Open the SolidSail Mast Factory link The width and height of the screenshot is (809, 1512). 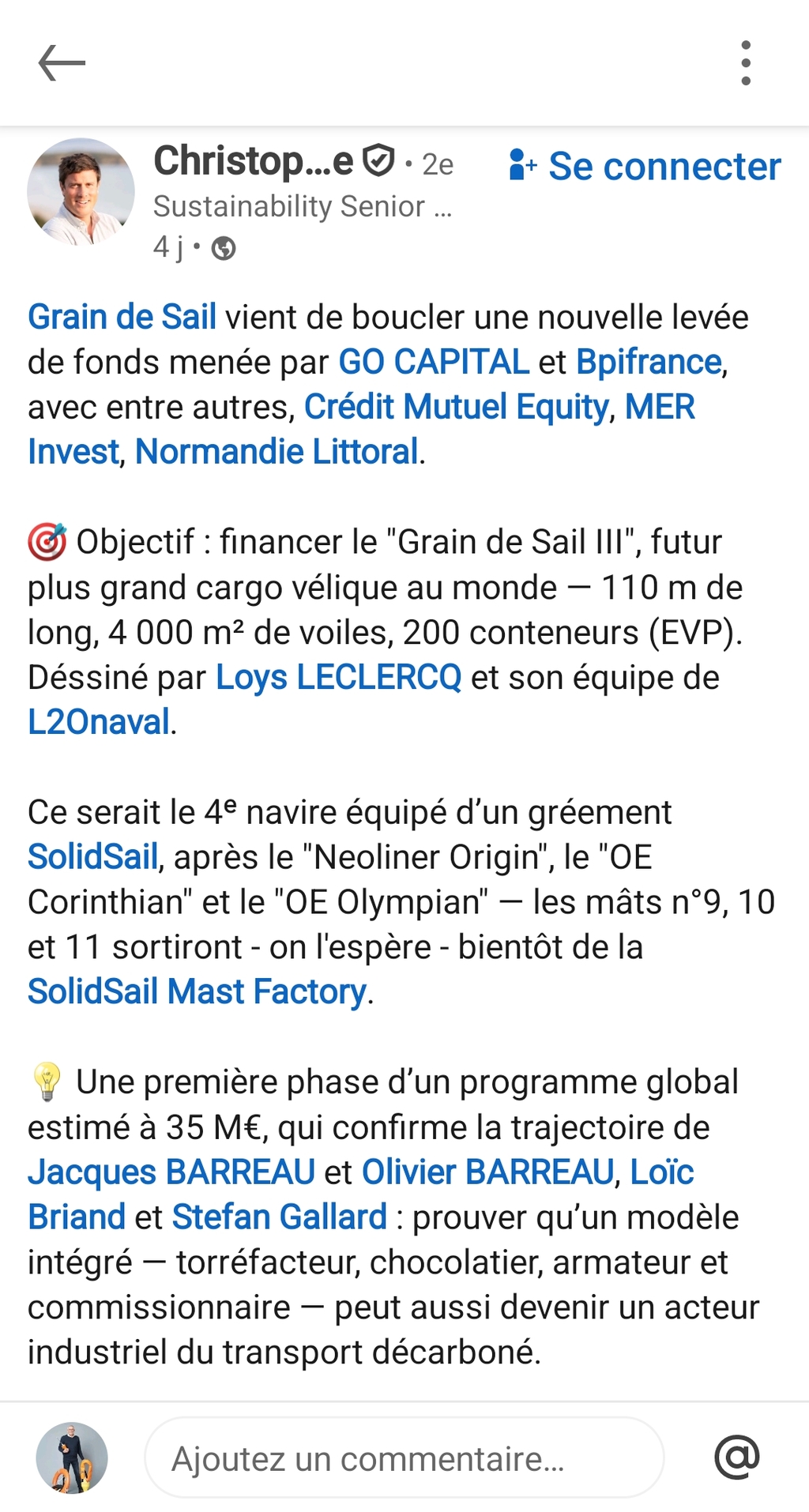(198, 992)
